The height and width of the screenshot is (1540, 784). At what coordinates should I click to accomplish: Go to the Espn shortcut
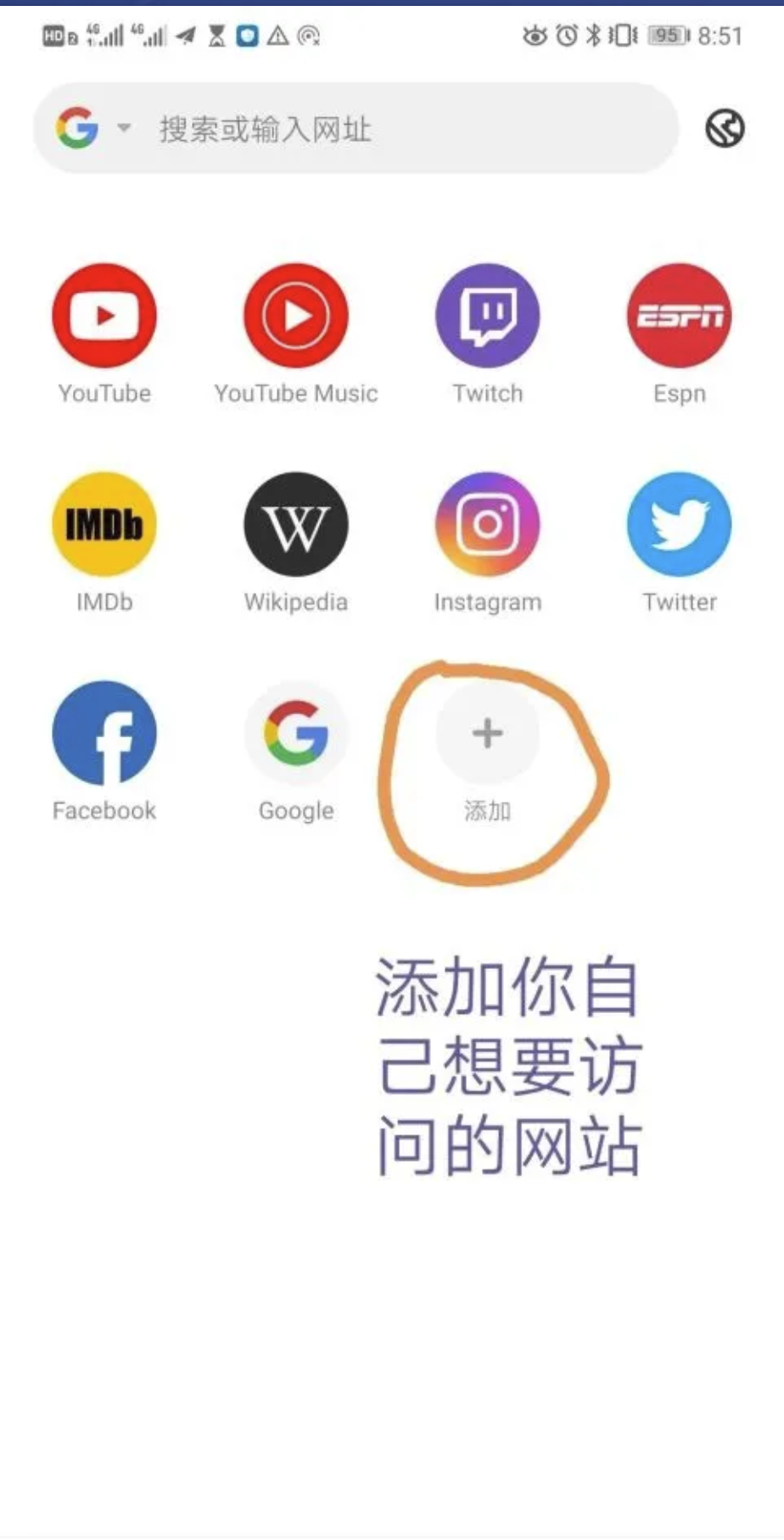[679, 316]
